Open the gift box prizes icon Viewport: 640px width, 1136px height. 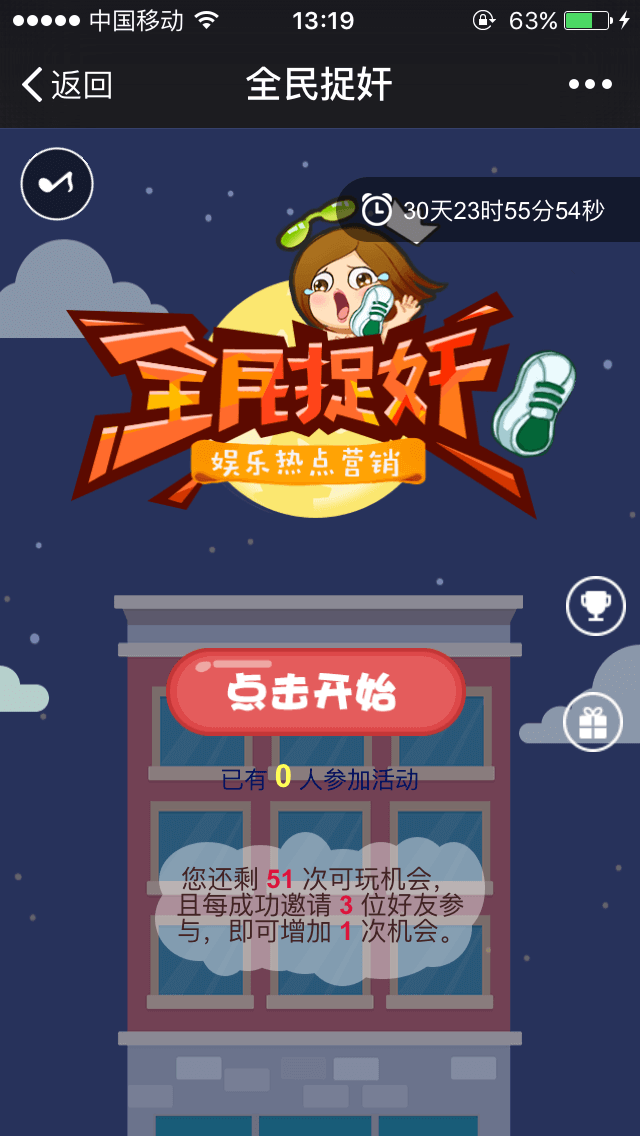[593, 722]
